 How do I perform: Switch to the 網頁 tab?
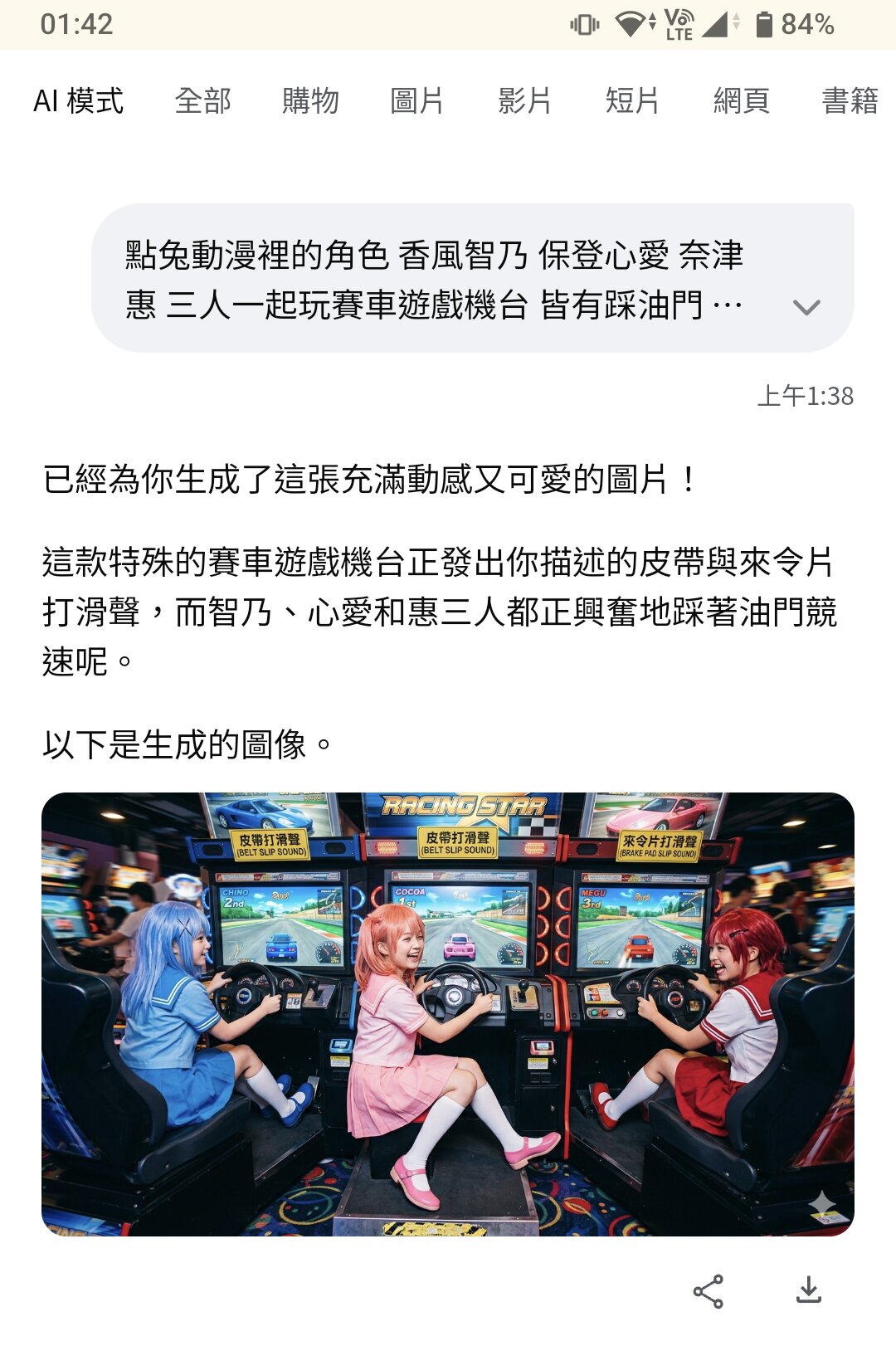pyautogui.click(x=741, y=101)
